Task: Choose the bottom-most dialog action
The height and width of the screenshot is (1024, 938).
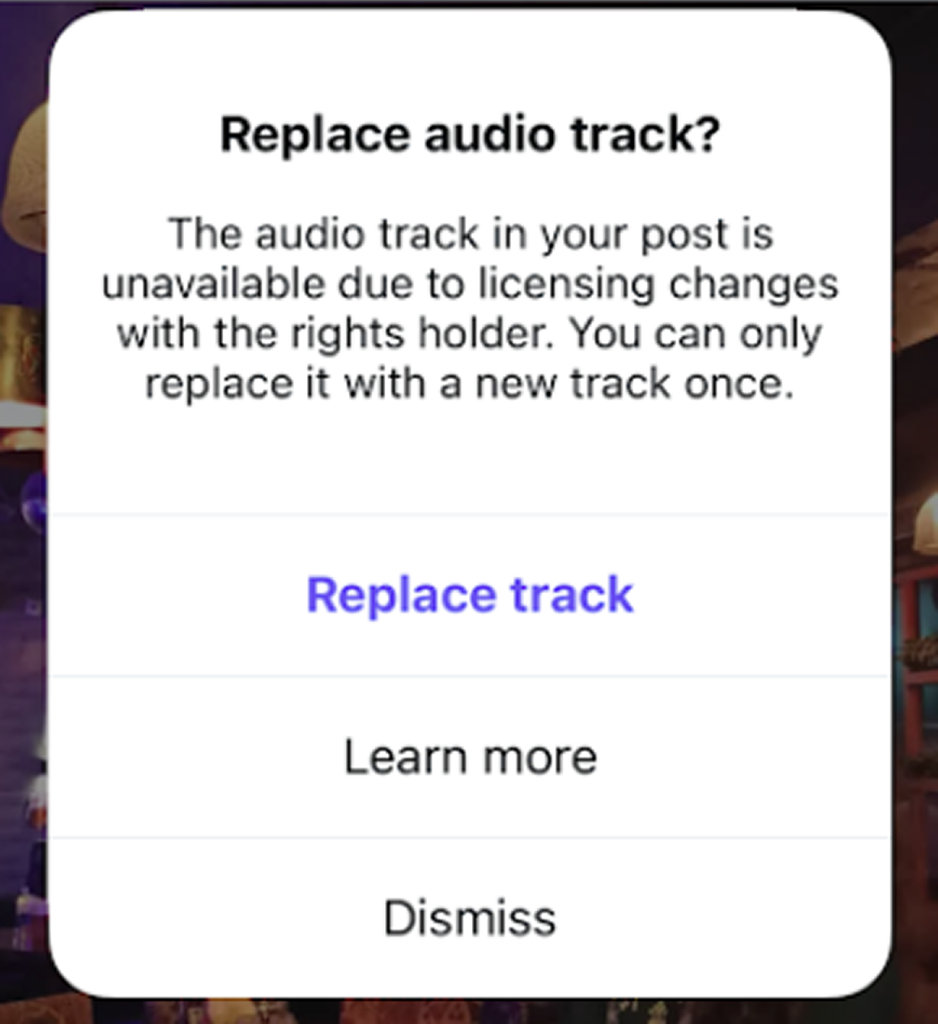Action: [469, 917]
